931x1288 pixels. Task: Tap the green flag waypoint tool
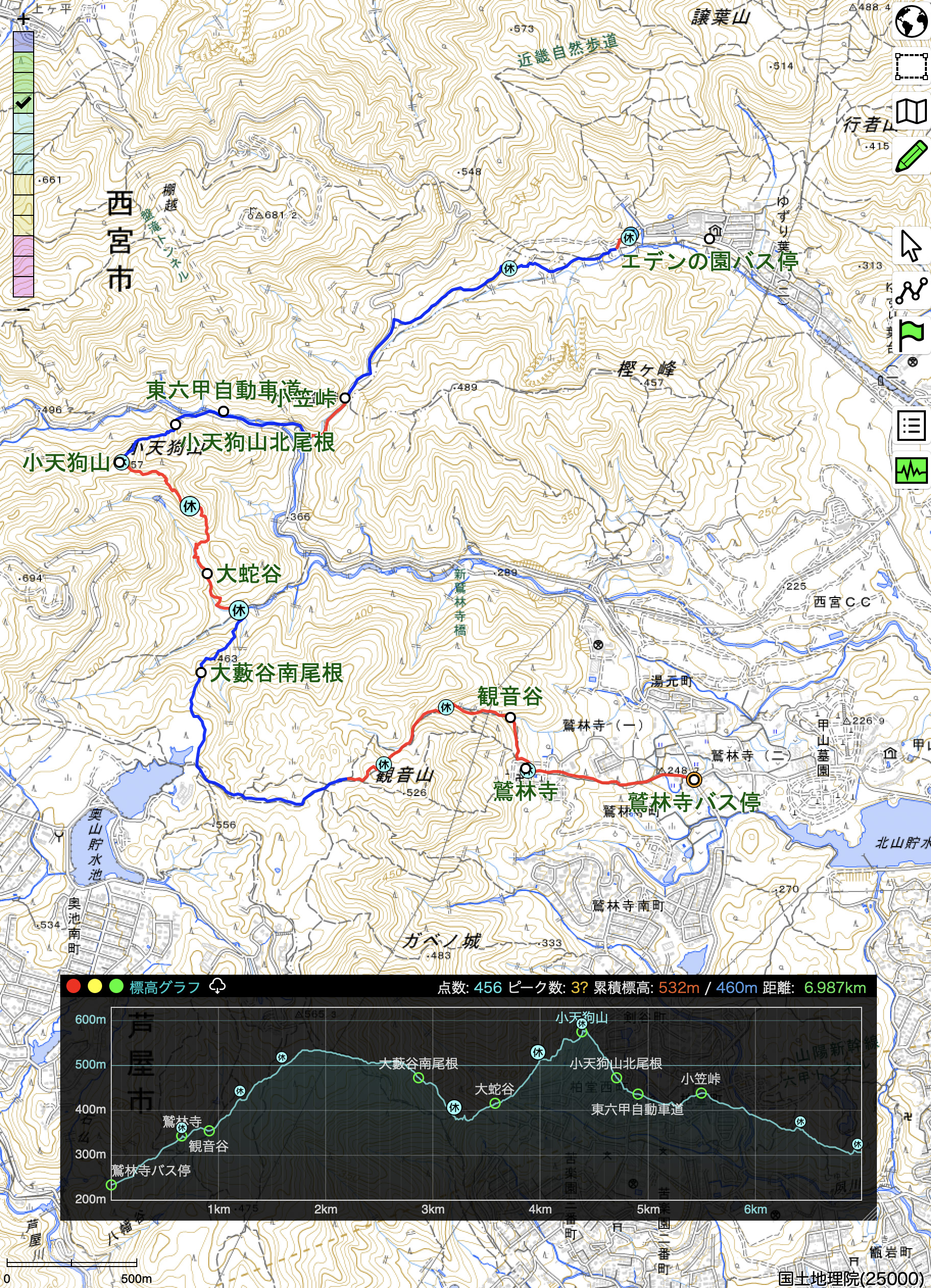[911, 336]
